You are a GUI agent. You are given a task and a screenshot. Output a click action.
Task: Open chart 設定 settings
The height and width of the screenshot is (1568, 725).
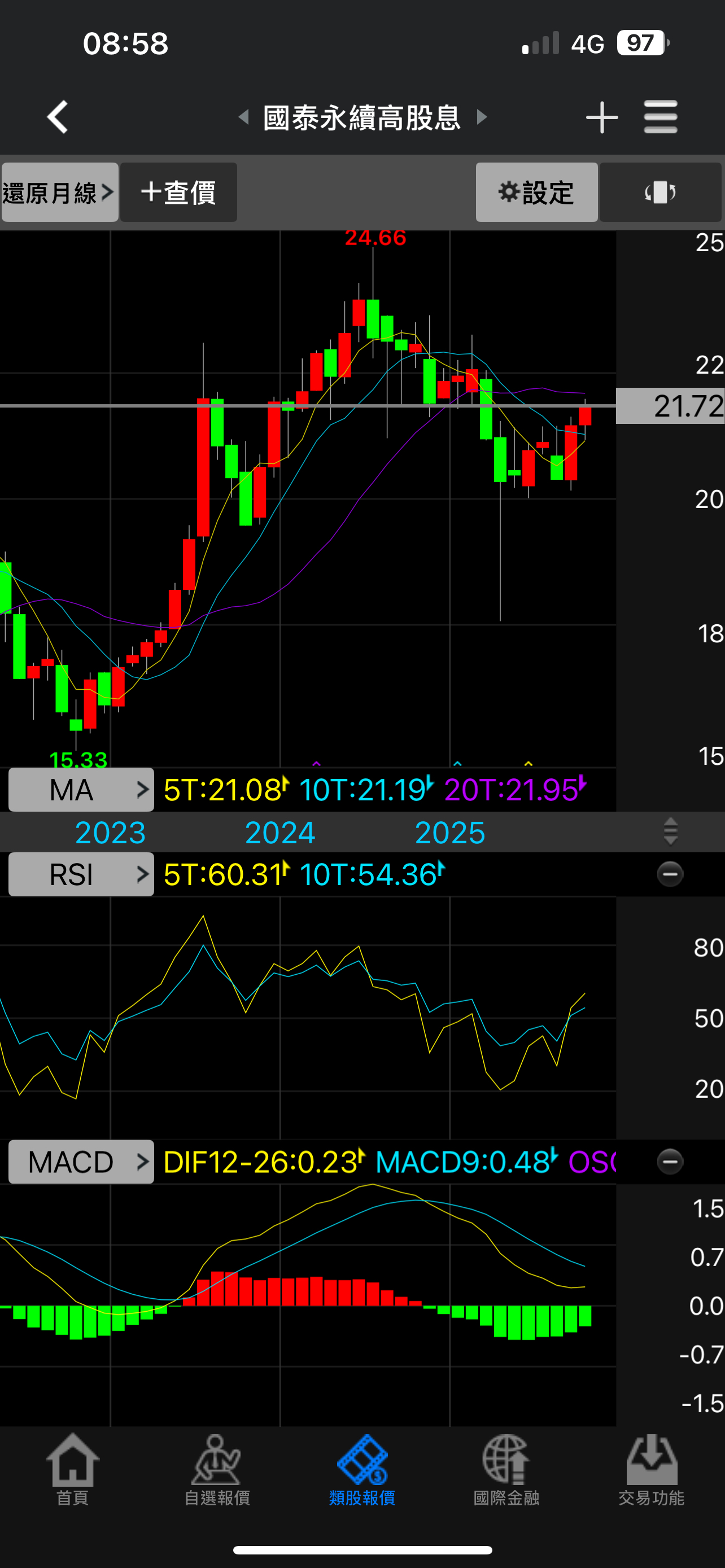(536, 192)
